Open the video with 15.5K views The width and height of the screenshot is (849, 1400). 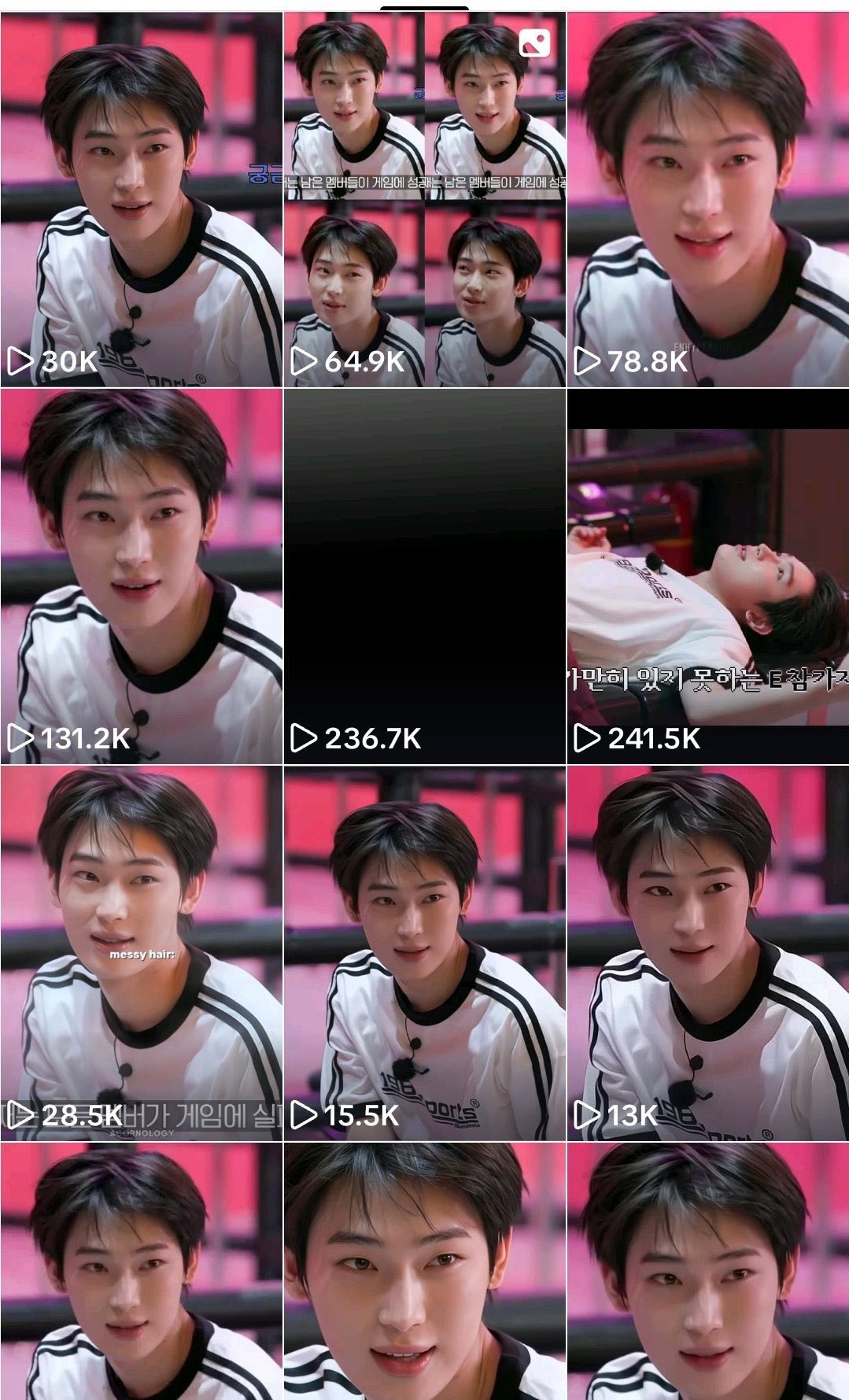pos(424,953)
